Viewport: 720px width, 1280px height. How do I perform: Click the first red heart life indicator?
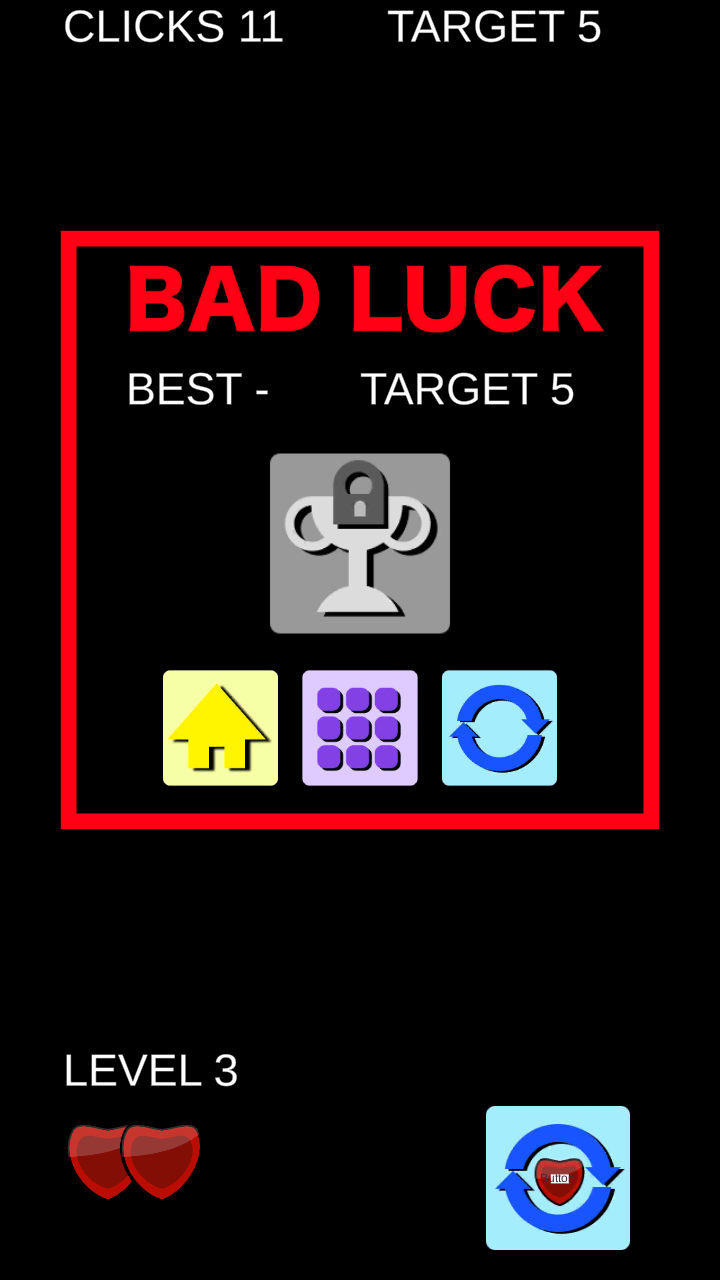pyautogui.click(x=100, y=1158)
